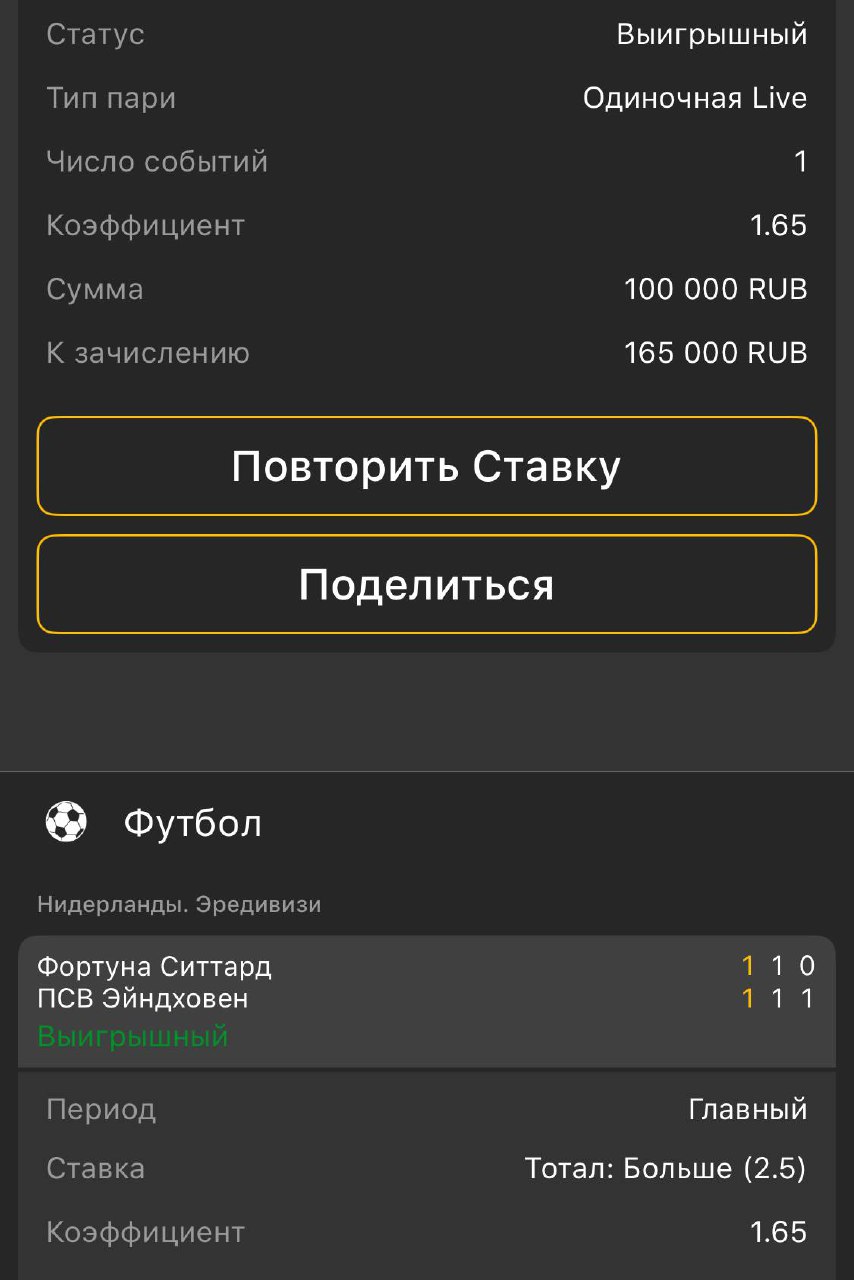
Task: Share the bet via Поделиться
Action: pos(427,584)
